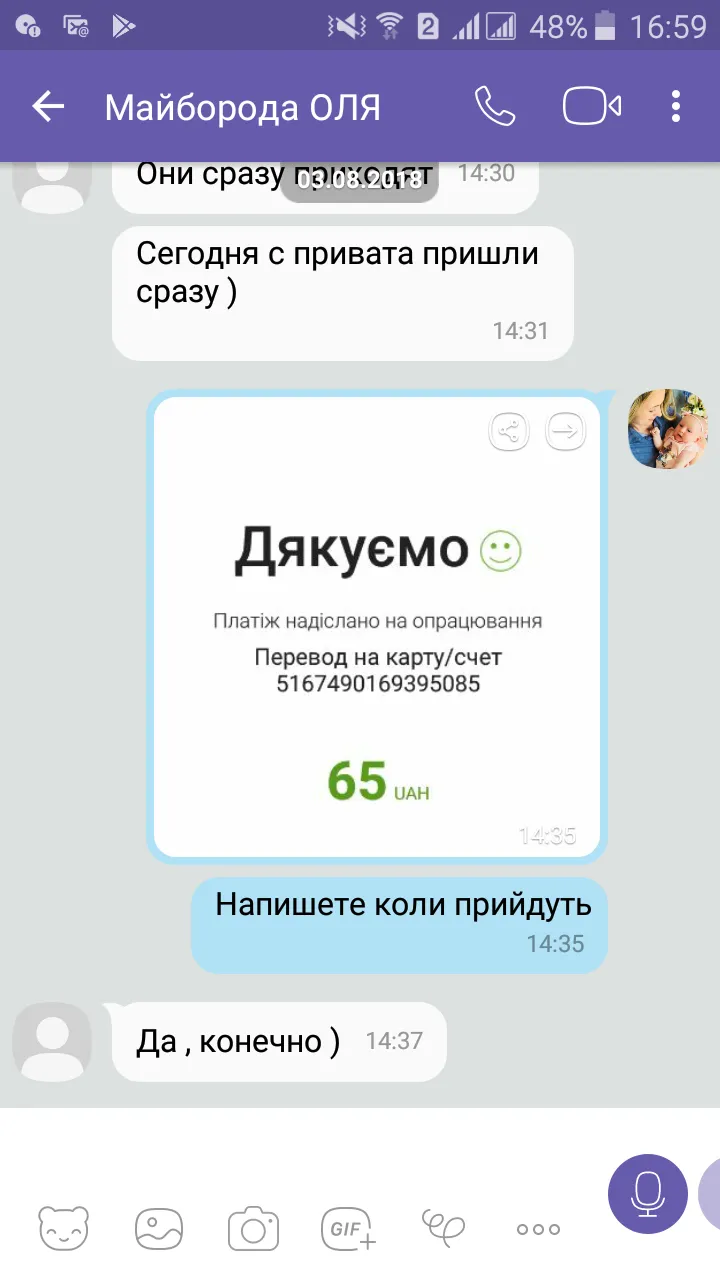Viewport: 720px width, 1280px height.
Task: Open the sticker picker
Action: [x=64, y=1227]
